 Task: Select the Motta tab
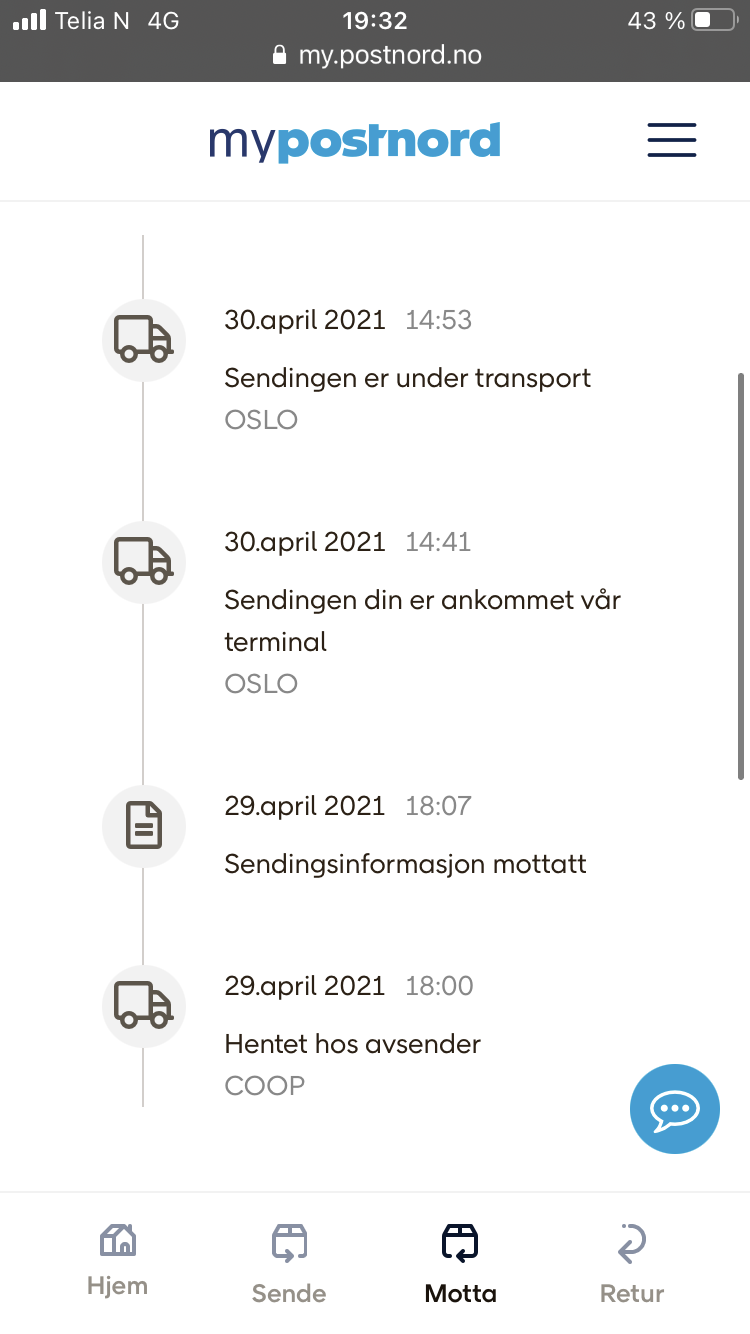click(x=460, y=1264)
